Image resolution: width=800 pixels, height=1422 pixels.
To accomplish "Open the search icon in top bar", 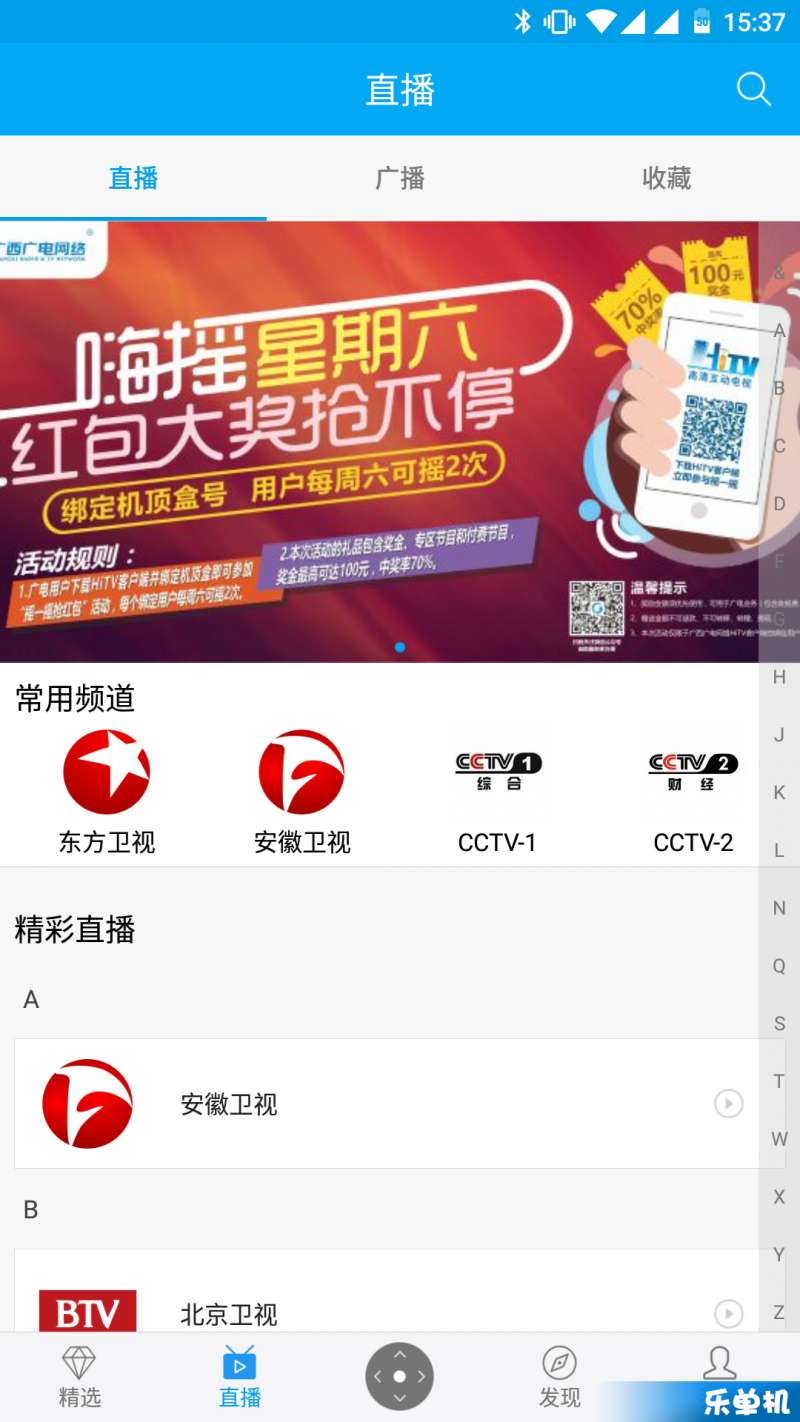I will (753, 90).
